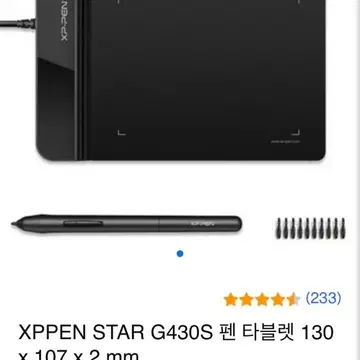
Task: Open the 233 customer reviews link
Action: [x=323, y=298]
